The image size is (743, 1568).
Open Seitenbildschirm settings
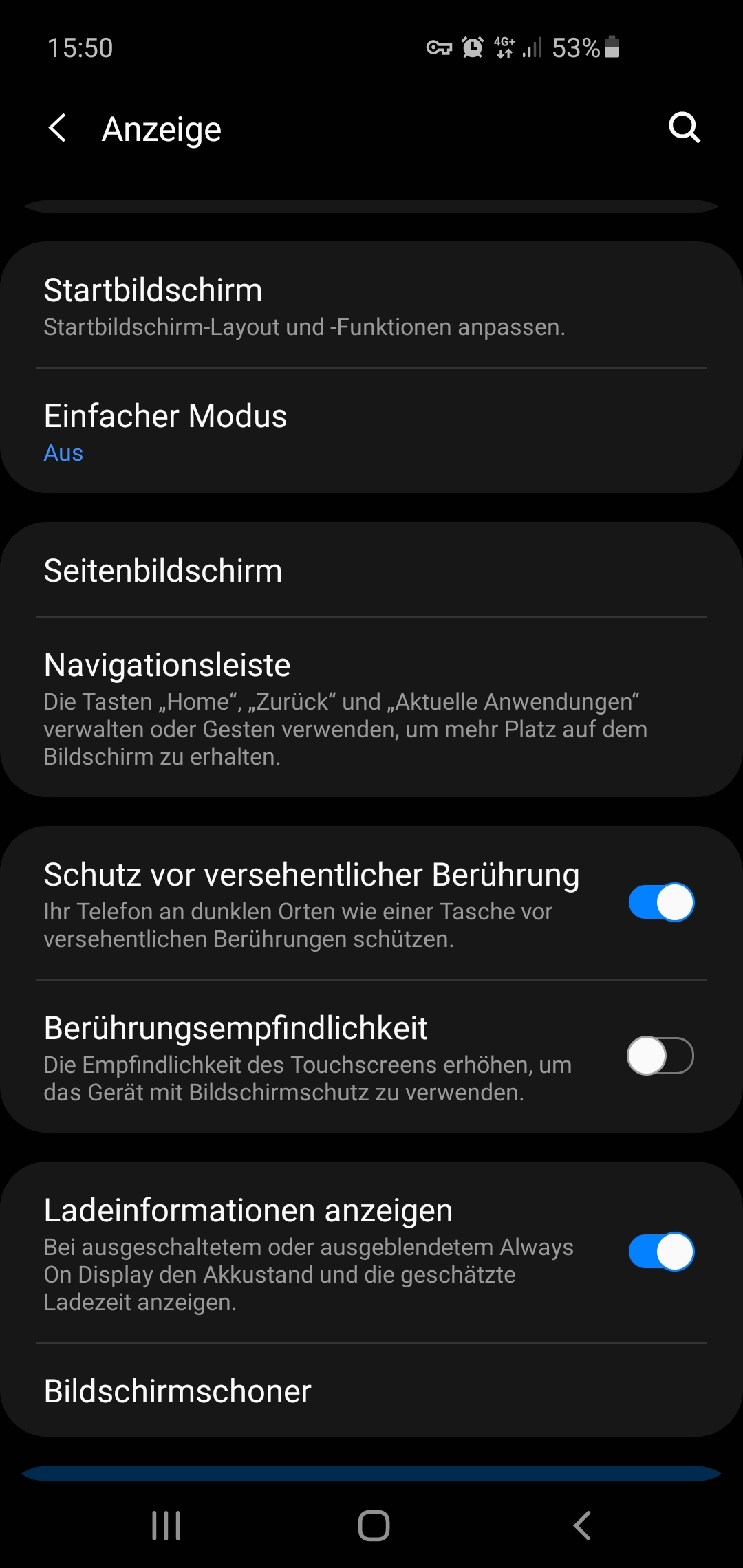point(371,571)
